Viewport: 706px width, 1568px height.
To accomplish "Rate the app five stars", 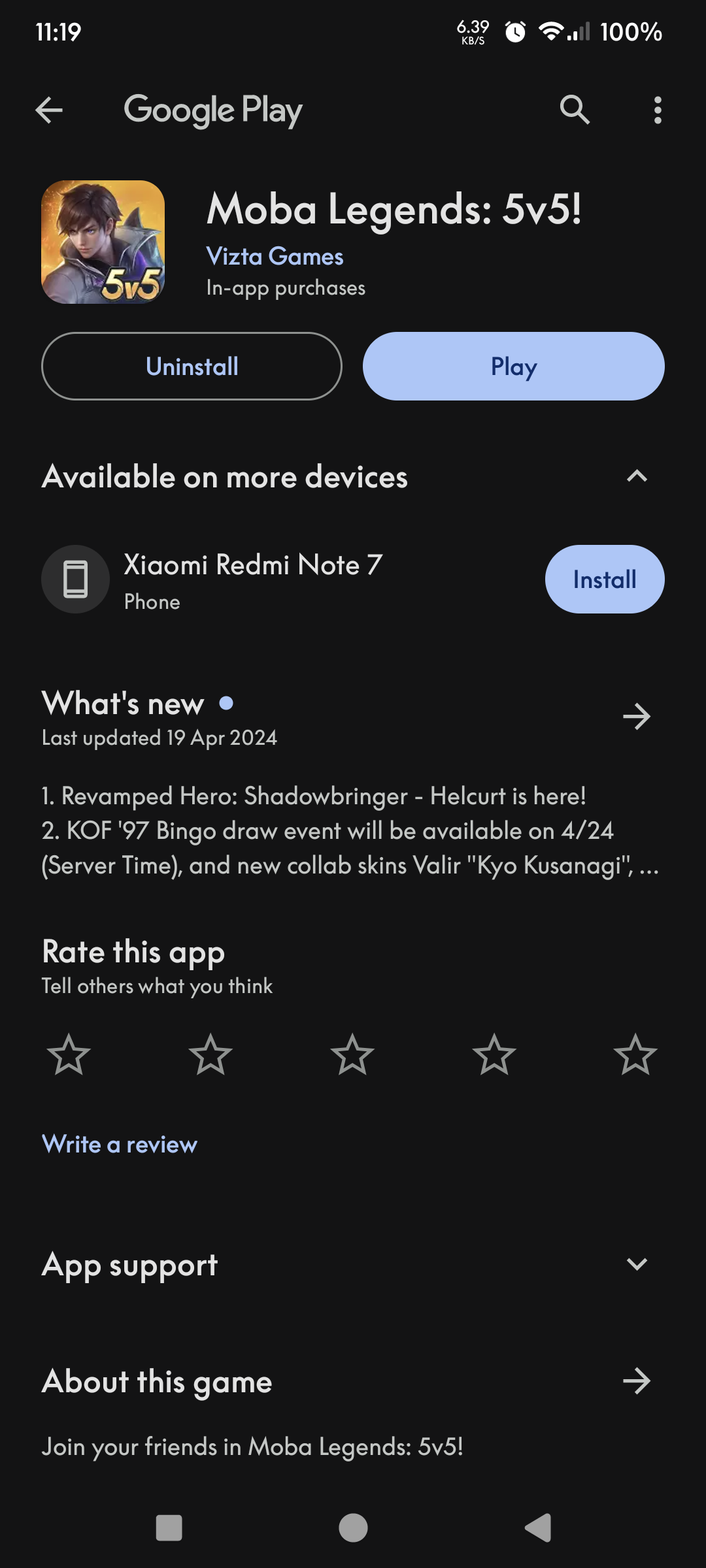I will tap(635, 1054).
